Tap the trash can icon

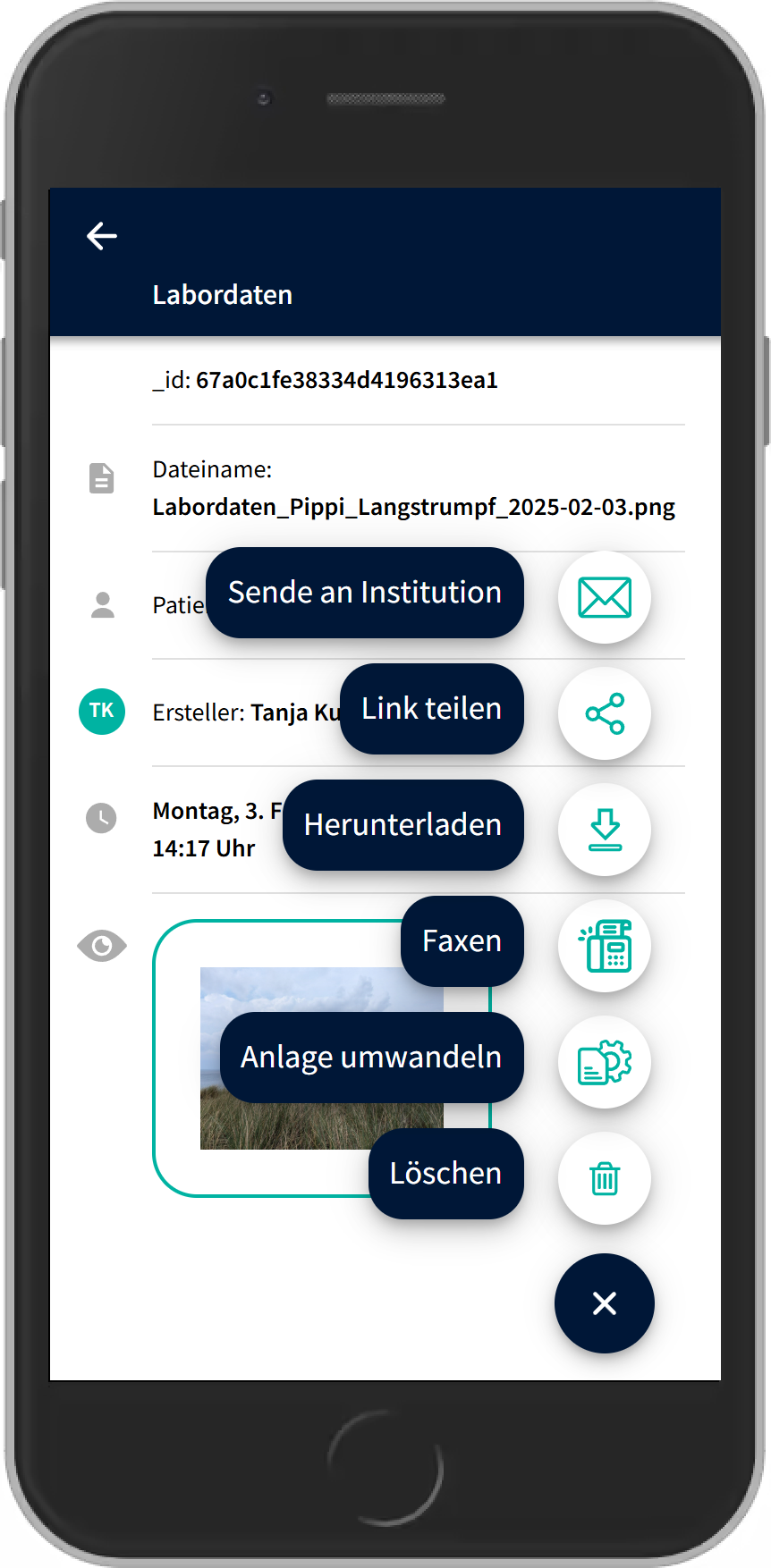click(x=605, y=1178)
